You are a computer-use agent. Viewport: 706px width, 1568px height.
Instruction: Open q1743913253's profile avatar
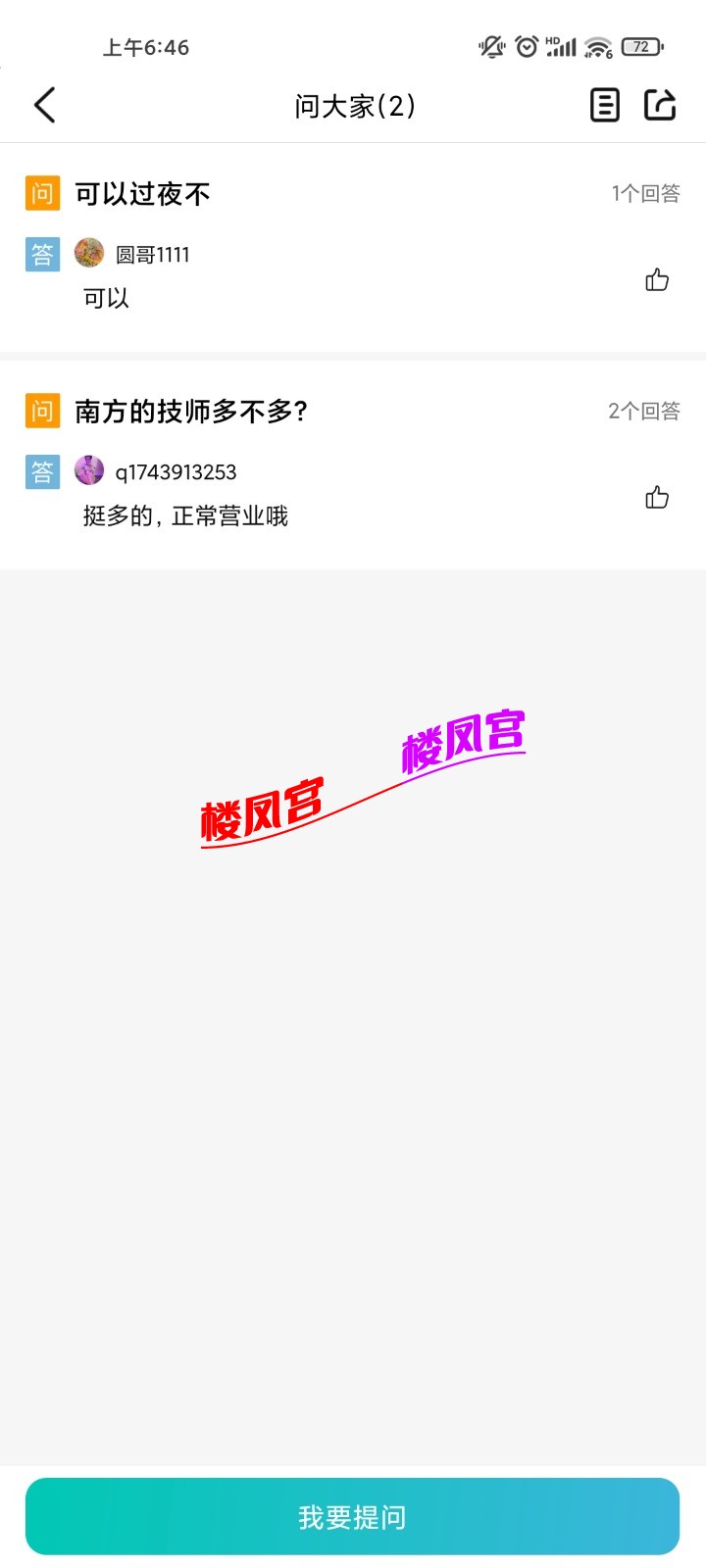click(x=90, y=471)
